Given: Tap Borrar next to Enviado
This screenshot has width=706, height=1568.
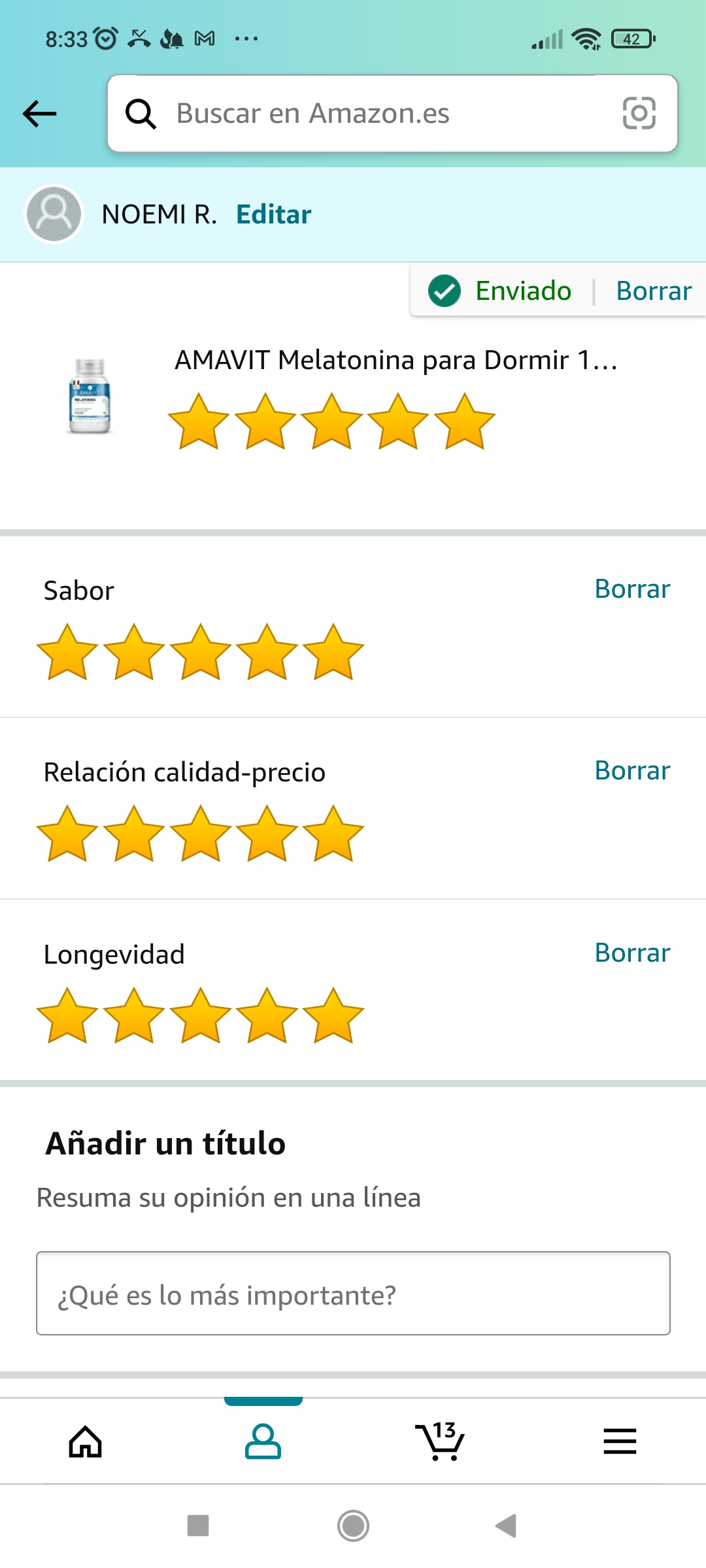Looking at the screenshot, I should pyautogui.click(x=653, y=291).
